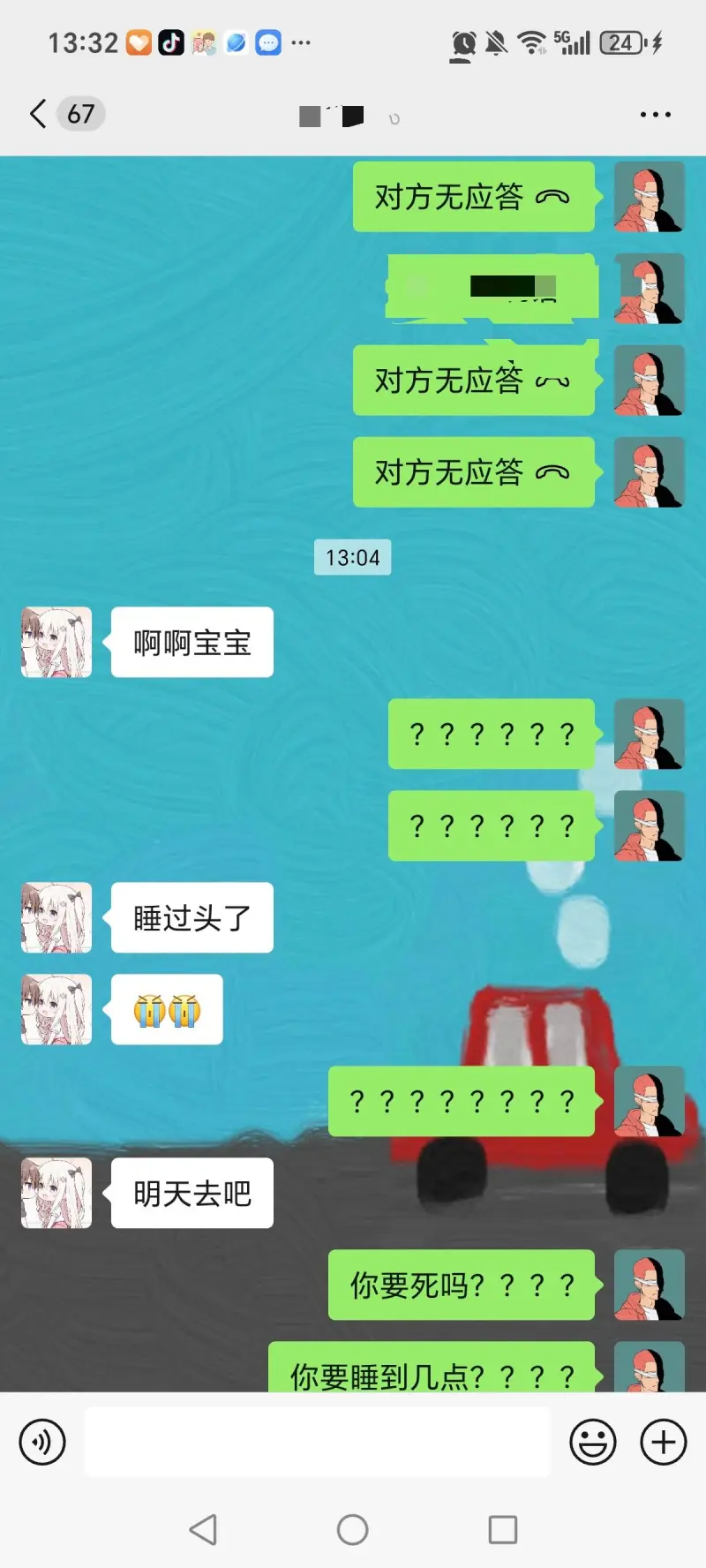Open the plus attachment menu
706x1568 pixels.
pyautogui.click(x=663, y=1443)
